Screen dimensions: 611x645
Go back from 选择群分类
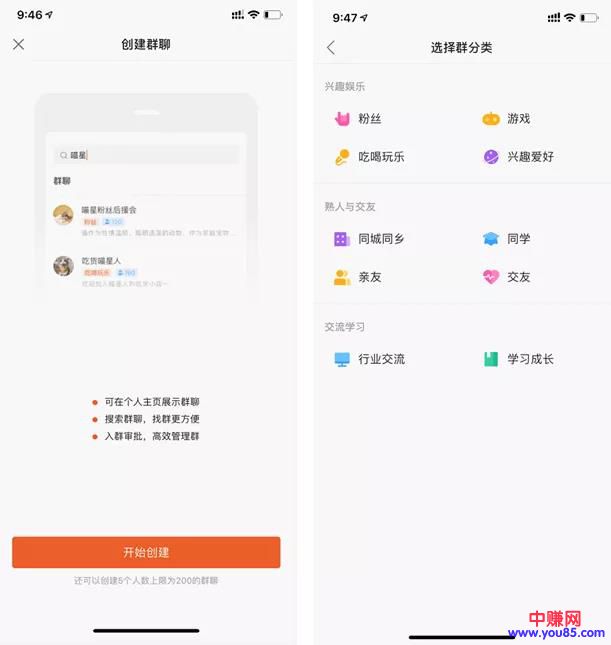[x=331, y=47]
